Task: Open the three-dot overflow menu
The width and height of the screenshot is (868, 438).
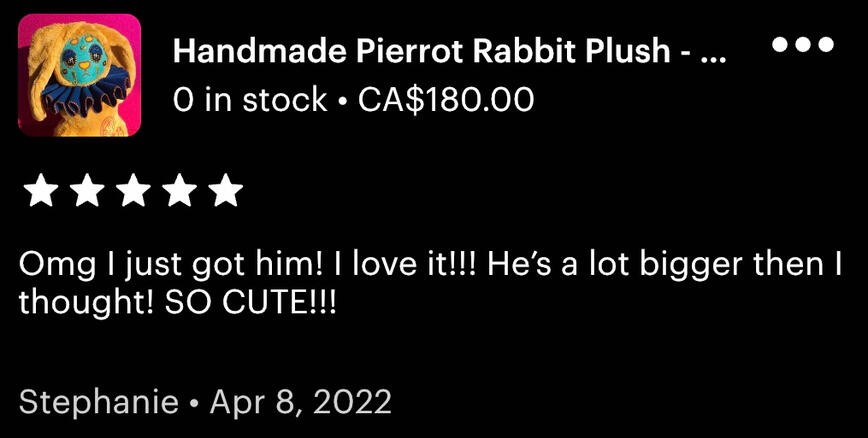Action: (803, 45)
